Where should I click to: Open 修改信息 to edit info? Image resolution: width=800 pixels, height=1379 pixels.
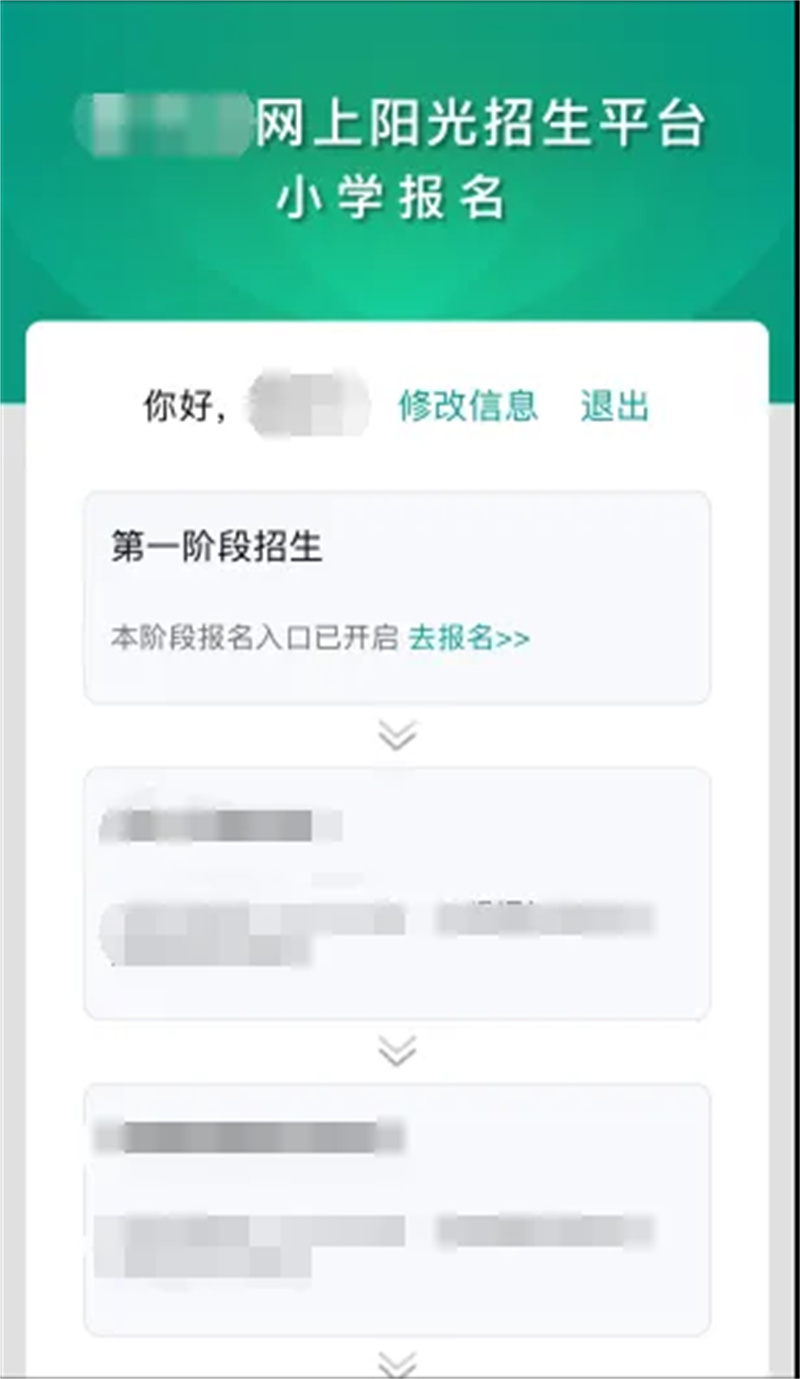[468, 407]
